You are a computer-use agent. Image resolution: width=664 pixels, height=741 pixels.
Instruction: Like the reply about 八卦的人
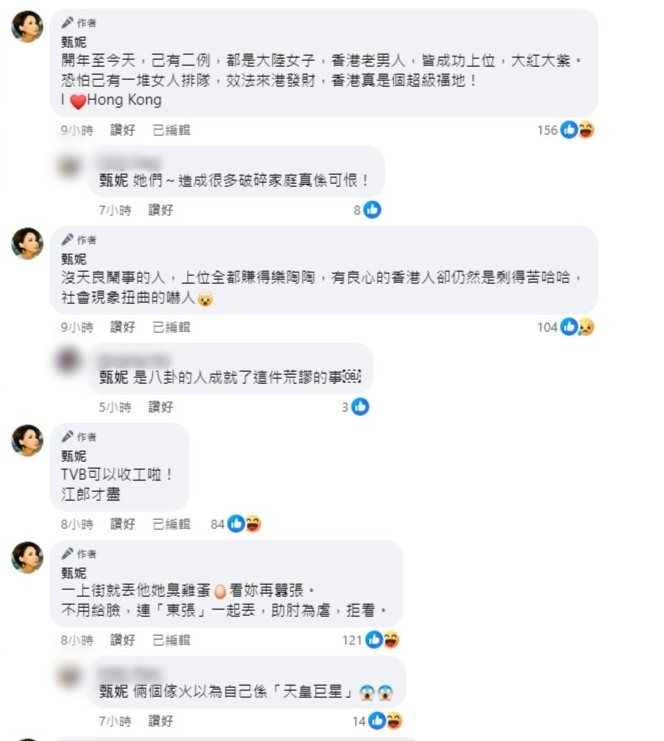pyautogui.click(x=160, y=407)
